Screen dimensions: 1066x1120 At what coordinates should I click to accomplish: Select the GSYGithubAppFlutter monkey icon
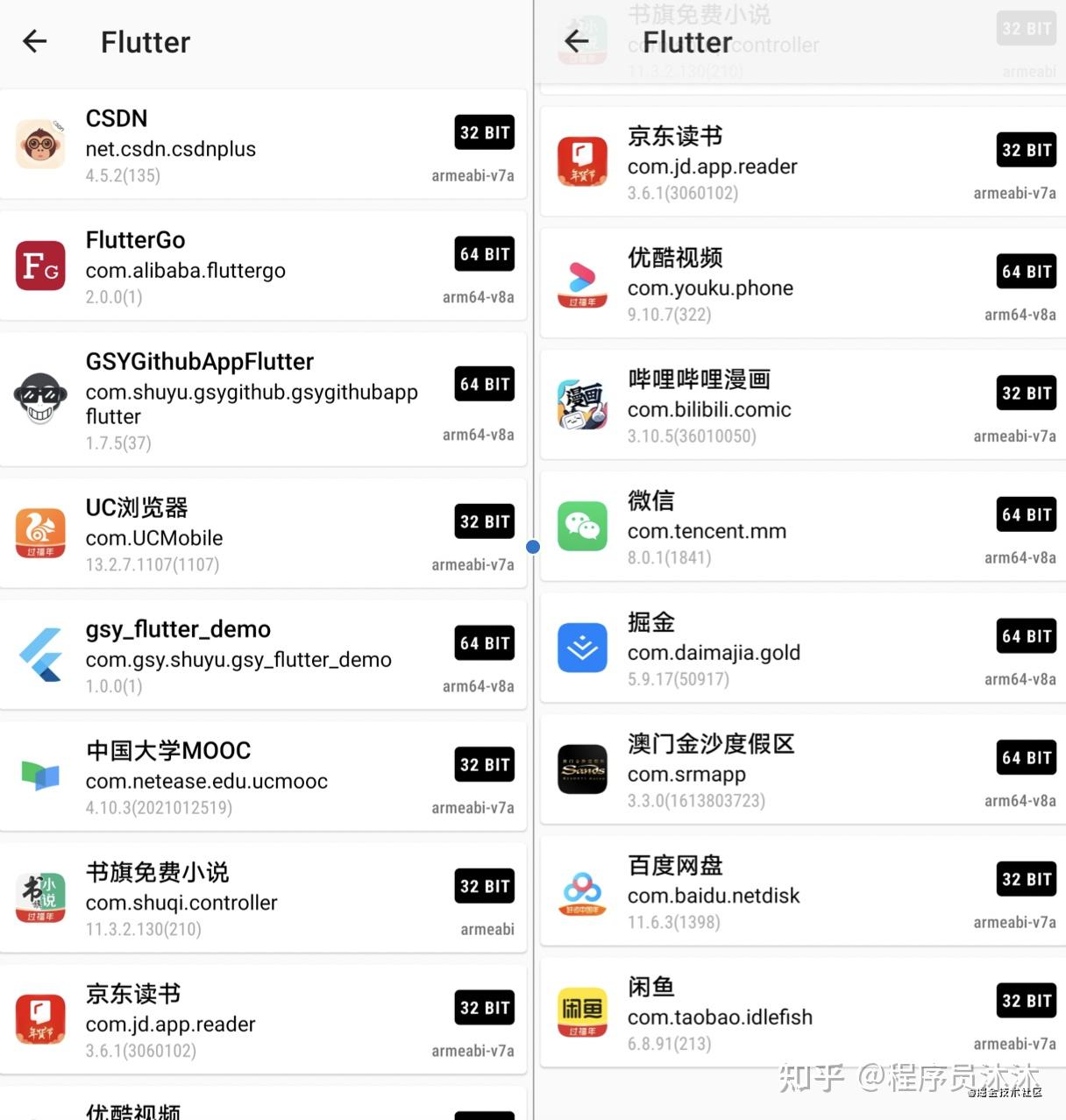39,397
